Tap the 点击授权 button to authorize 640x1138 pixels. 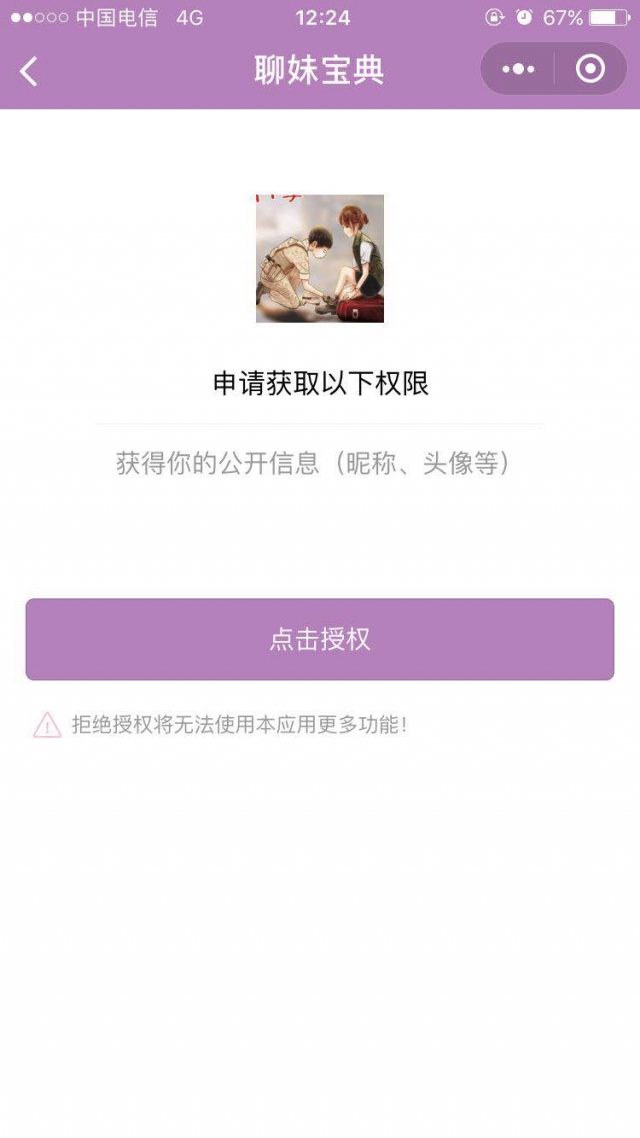point(320,639)
